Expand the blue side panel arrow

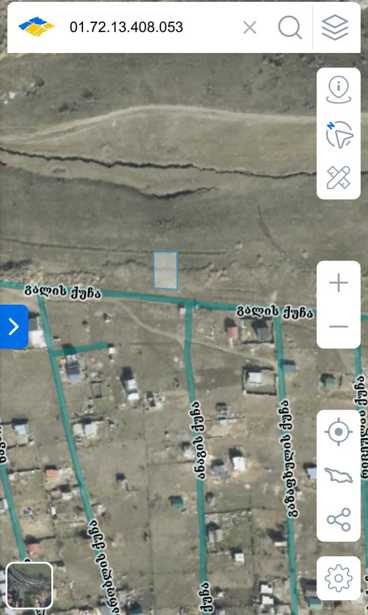[14, 326]
